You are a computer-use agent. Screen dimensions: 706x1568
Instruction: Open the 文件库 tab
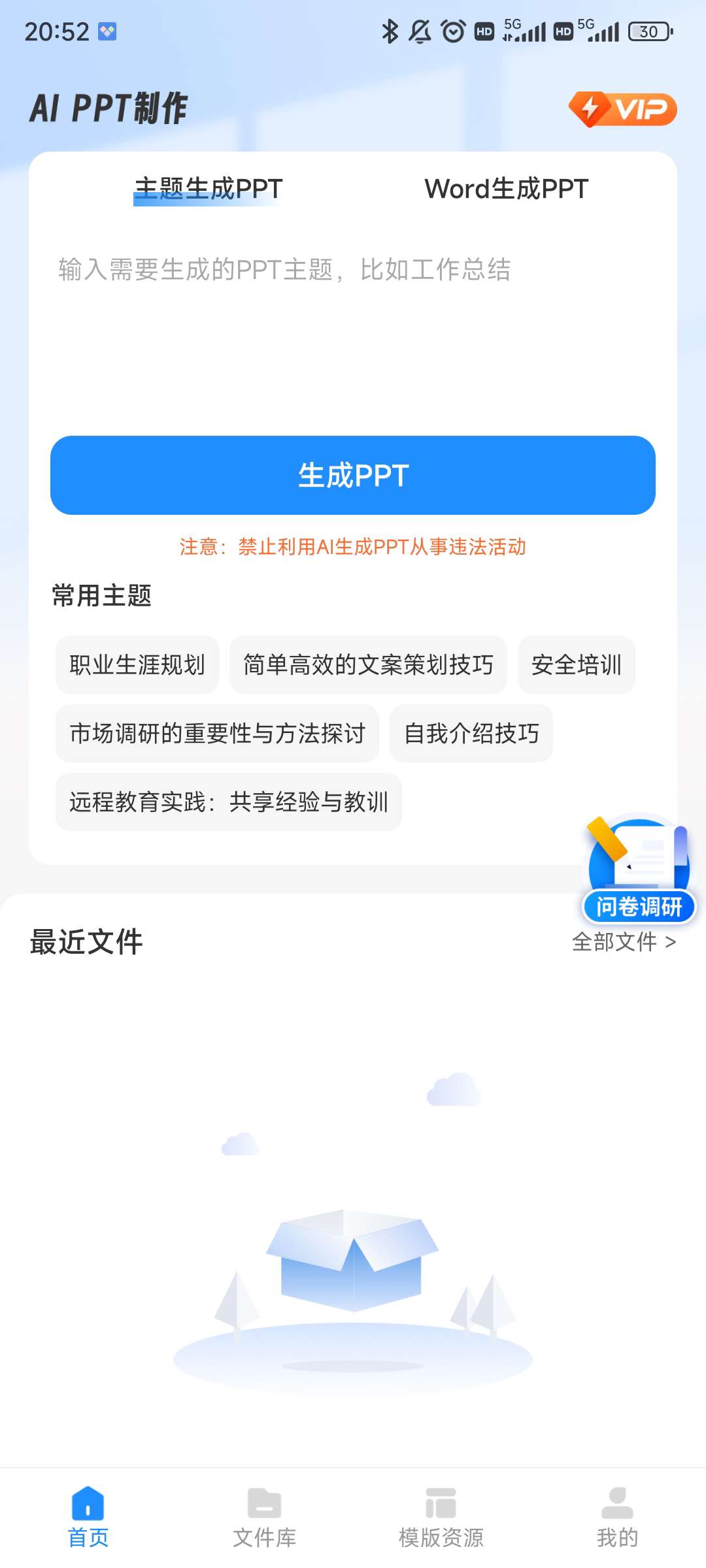(265, 1517)
